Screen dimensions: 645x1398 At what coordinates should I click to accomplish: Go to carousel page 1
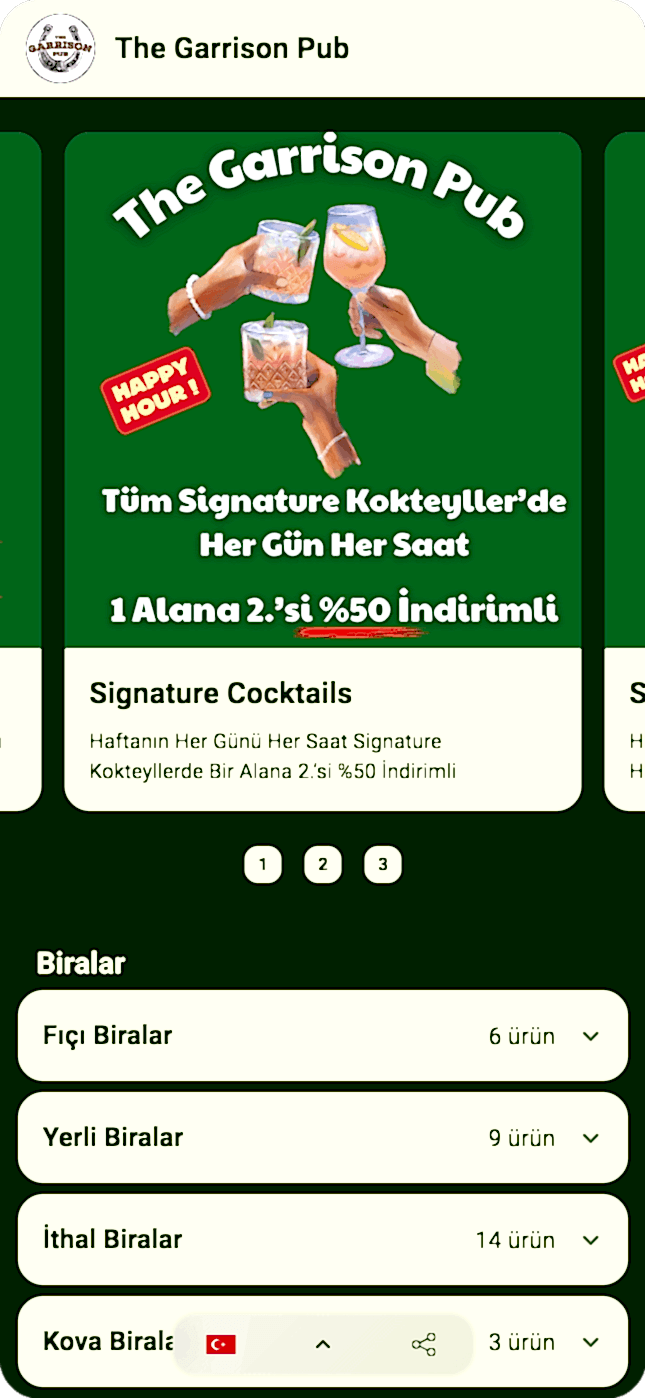pos(262,865)
